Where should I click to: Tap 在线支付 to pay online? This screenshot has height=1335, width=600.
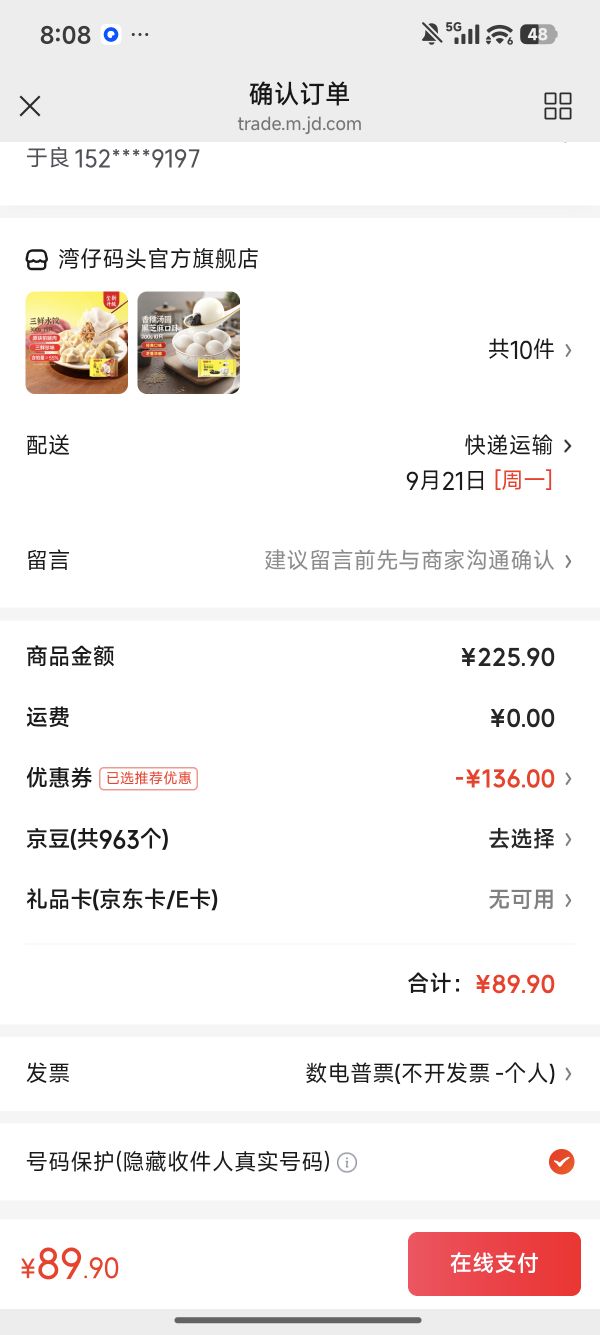[494, 1264]
